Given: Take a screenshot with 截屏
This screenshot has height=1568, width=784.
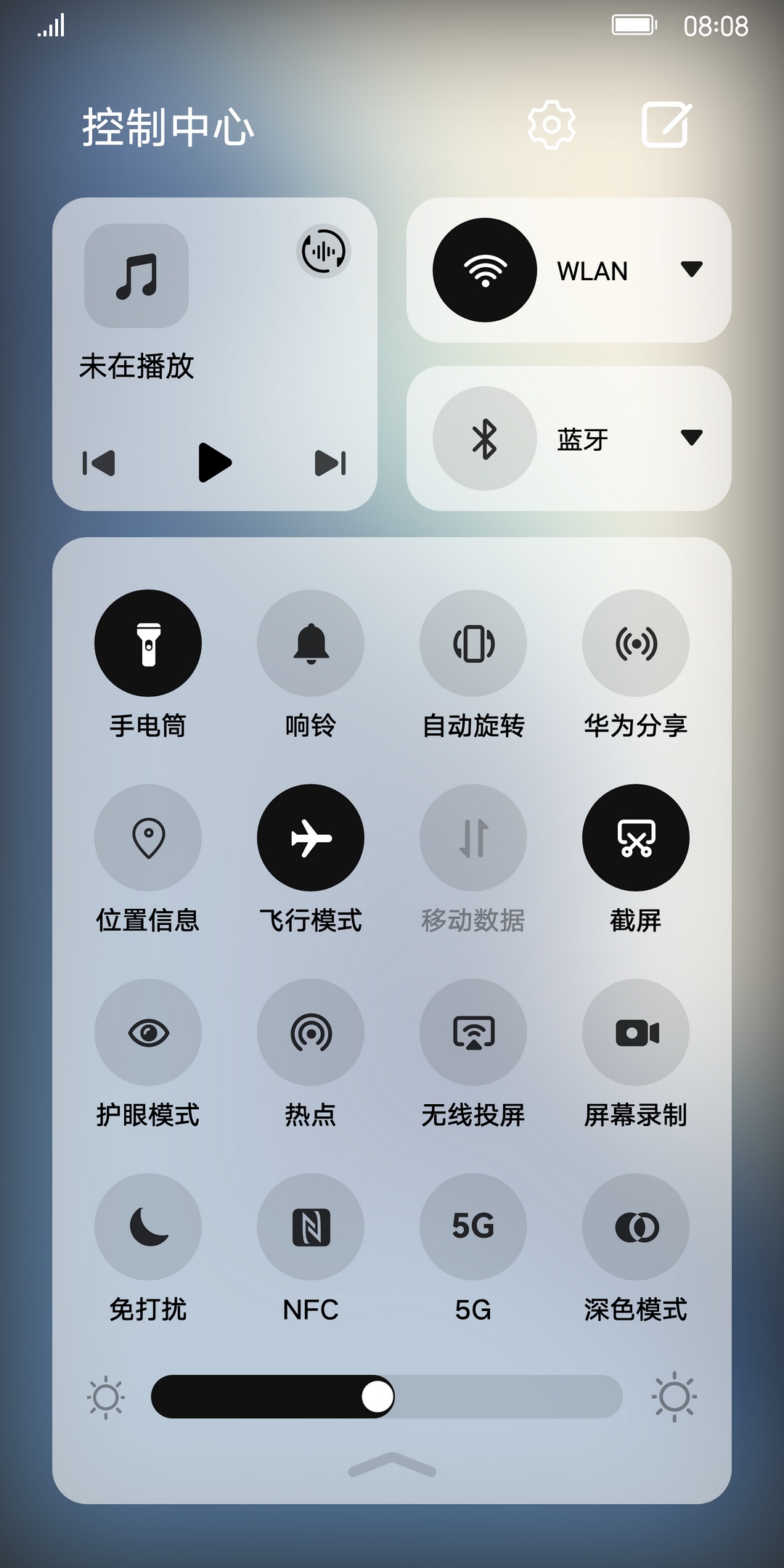Looking at the screenshot, I should coord(636,838).
